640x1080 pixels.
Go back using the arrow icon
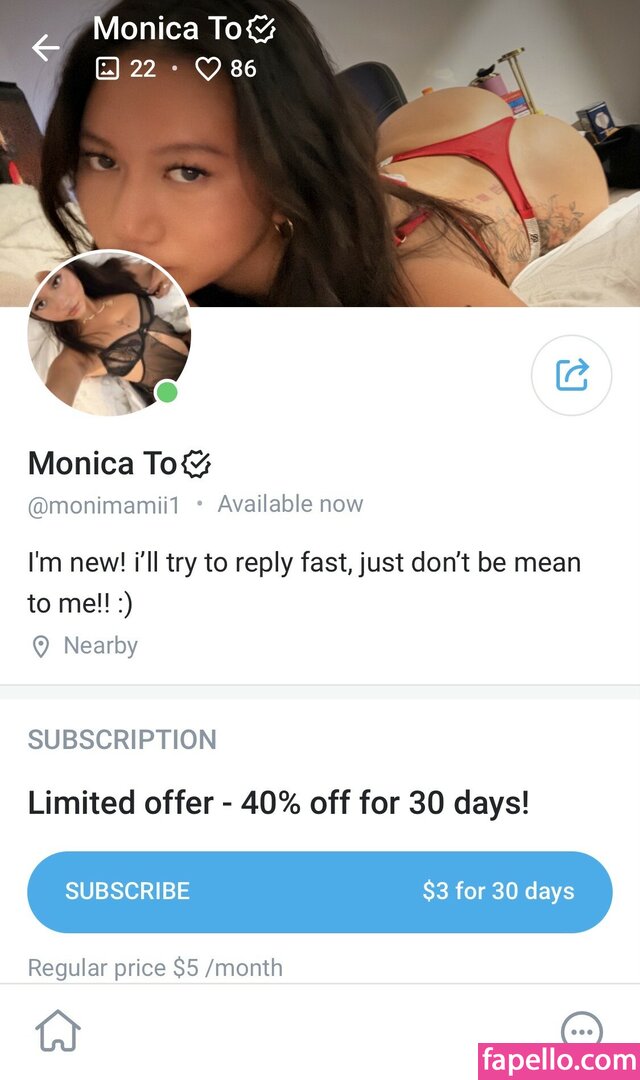tap(45, 47)
